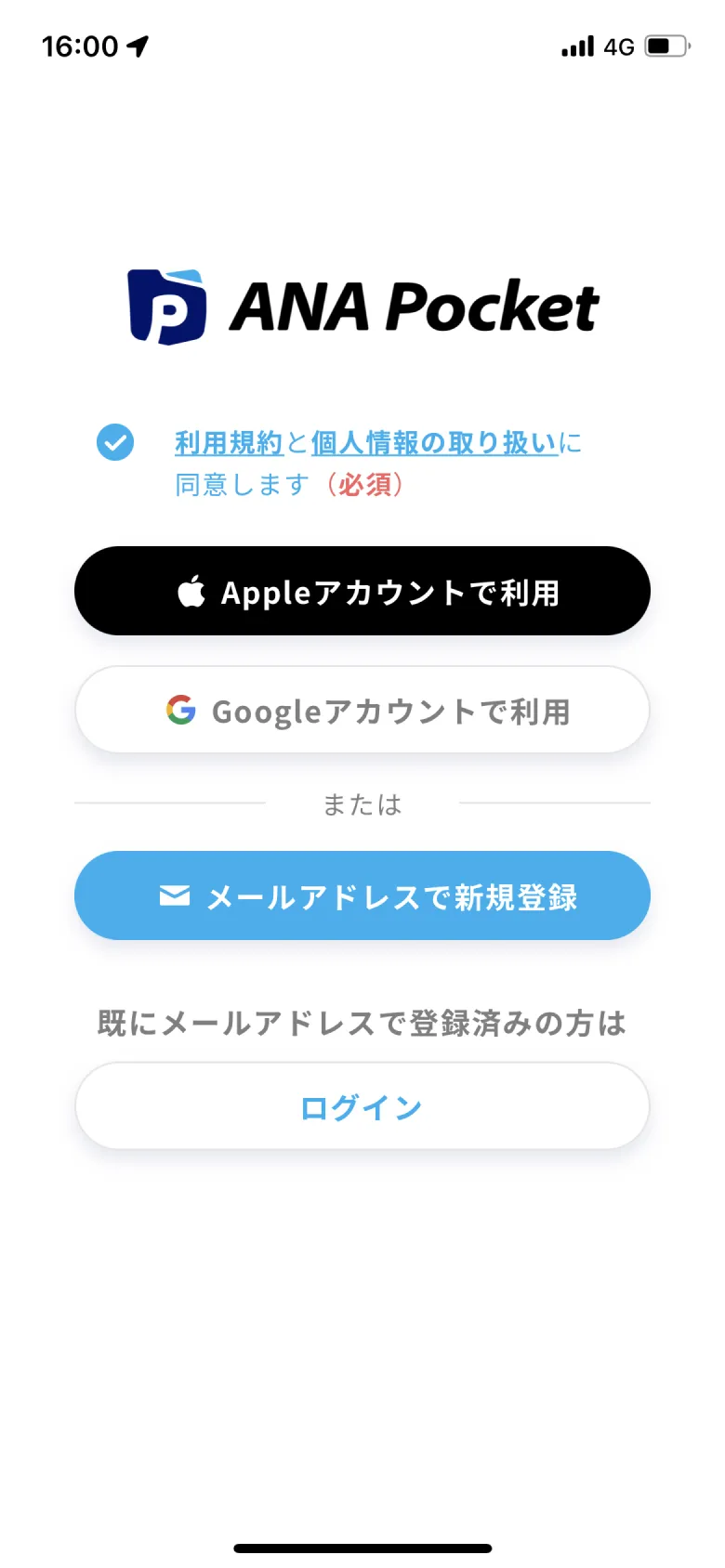Sign in using Googleアカウントで利用 button

pyautogui.click(x=362, y=711)
